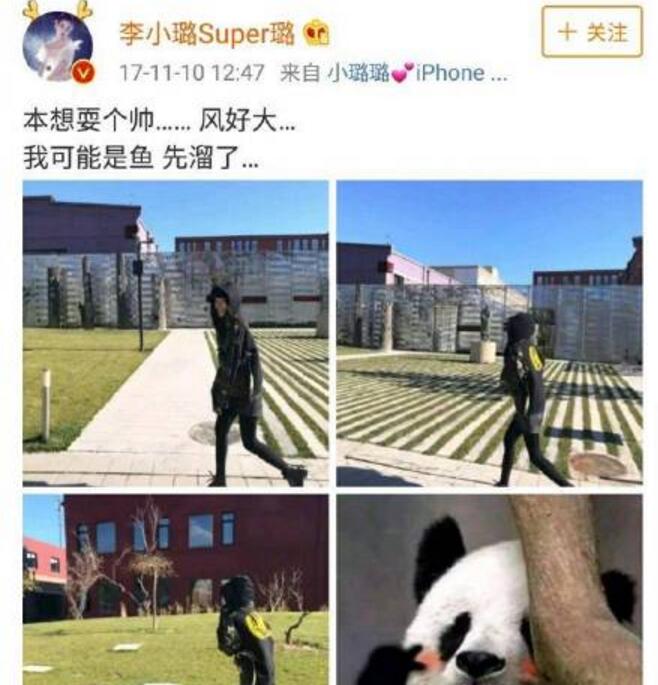Tap the username 李小璐Super璐
The width and height of the screenshot is (658, 685).
(207, 33)
